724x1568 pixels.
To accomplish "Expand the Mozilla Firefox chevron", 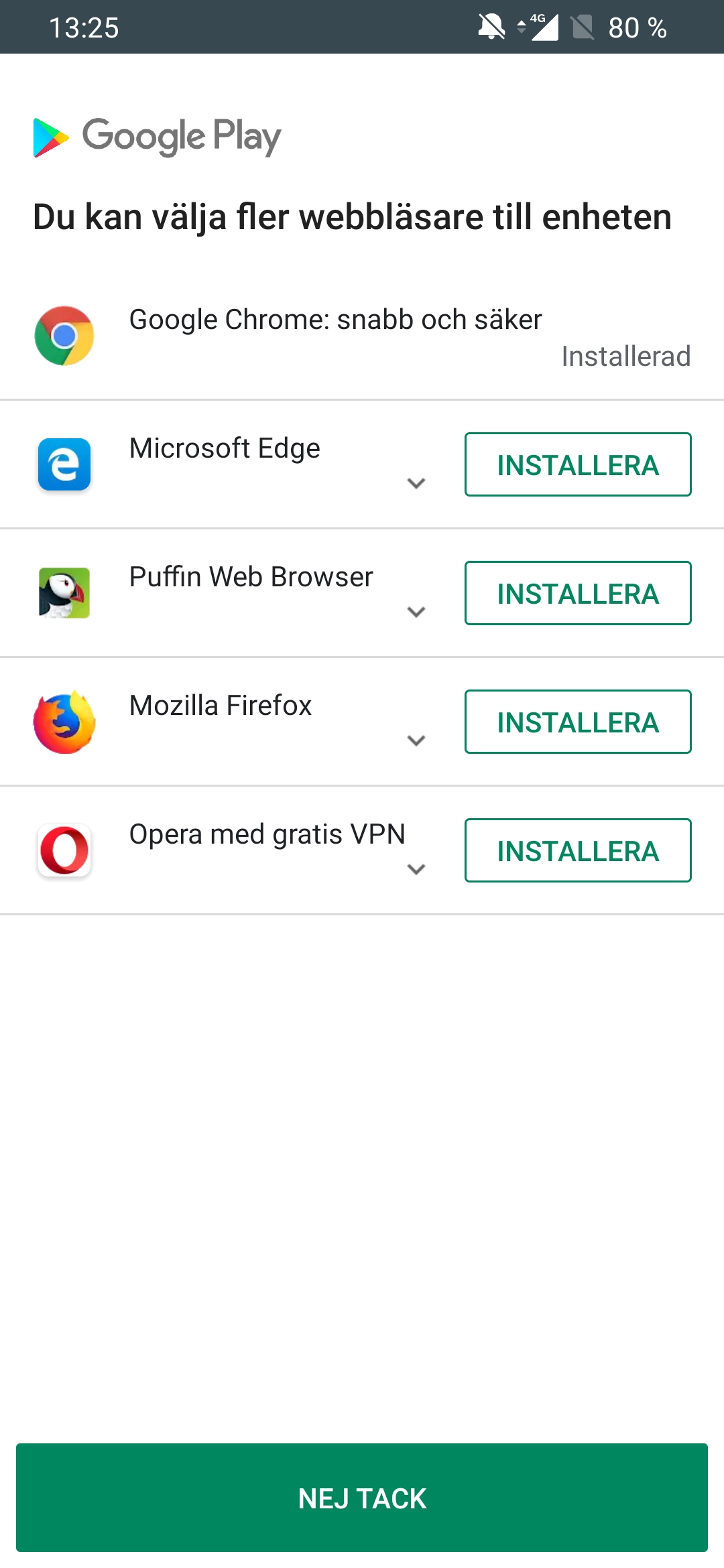I will click(x=416, y=740).
